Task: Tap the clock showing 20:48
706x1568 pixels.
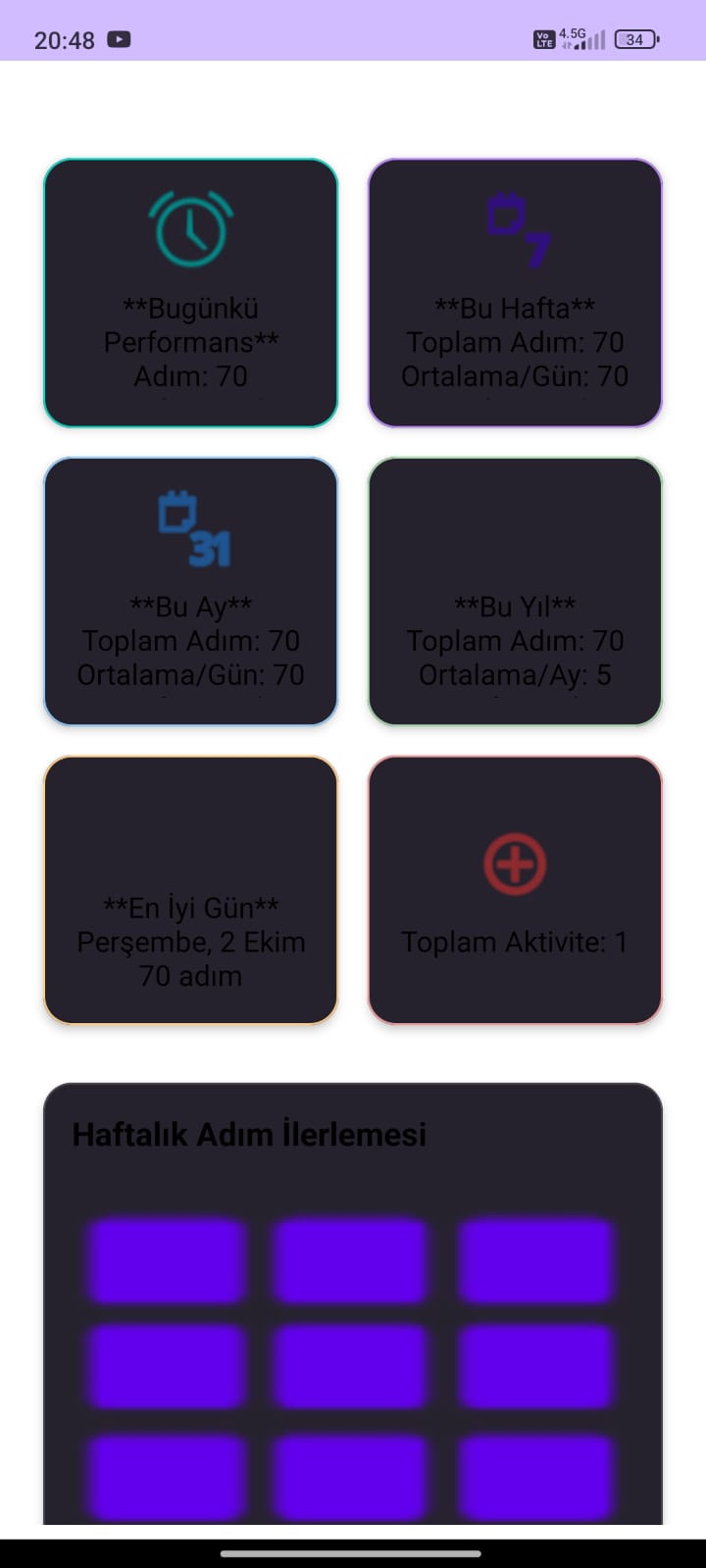Action: 65,40
